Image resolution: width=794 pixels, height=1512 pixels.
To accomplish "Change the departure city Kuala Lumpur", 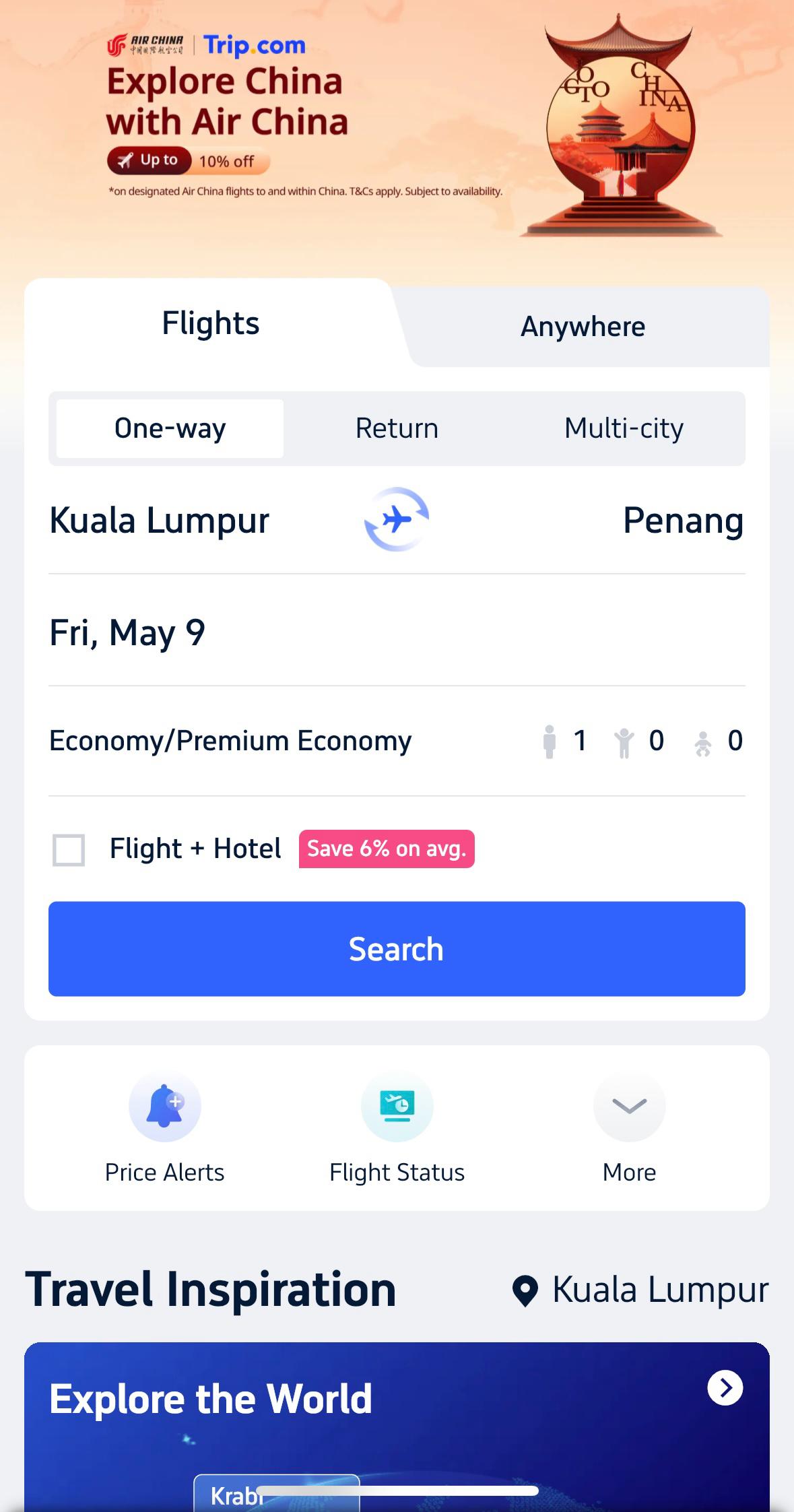I will 160,521.
